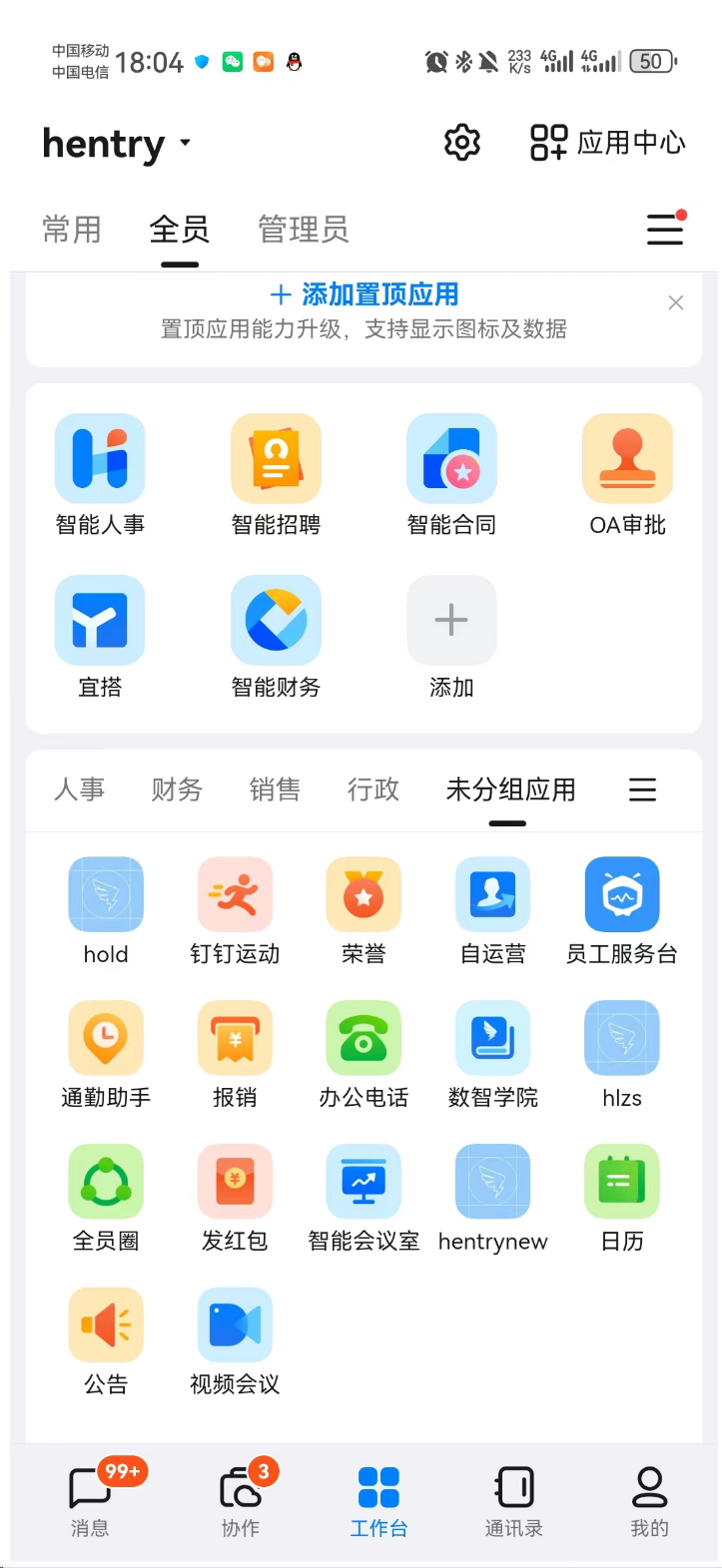The height and width of the screenshot is (1568, 722).
Task: Tap 添加置顶应用 link
Action: [x=364, y=294]
